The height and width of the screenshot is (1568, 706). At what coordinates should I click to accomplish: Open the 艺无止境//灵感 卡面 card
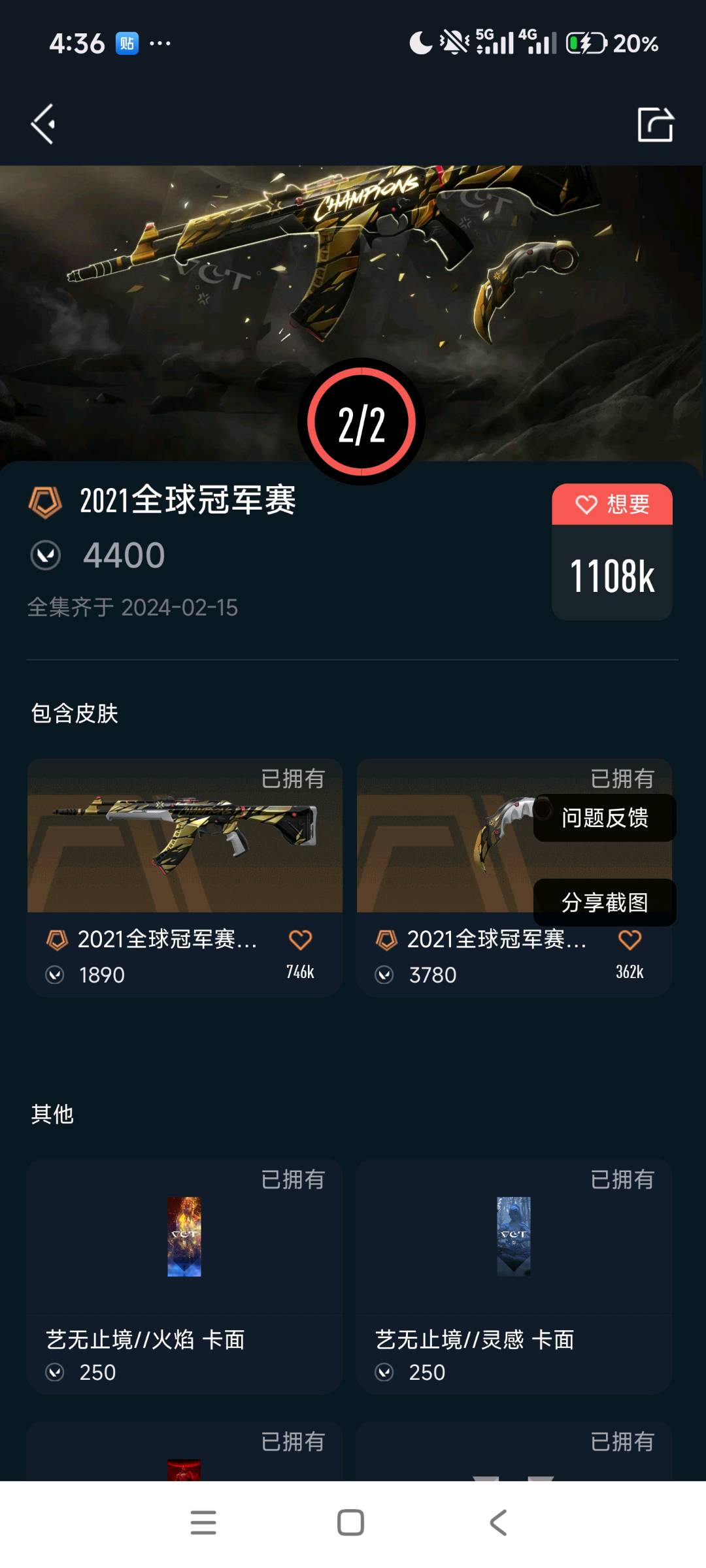coord(514,1277)
